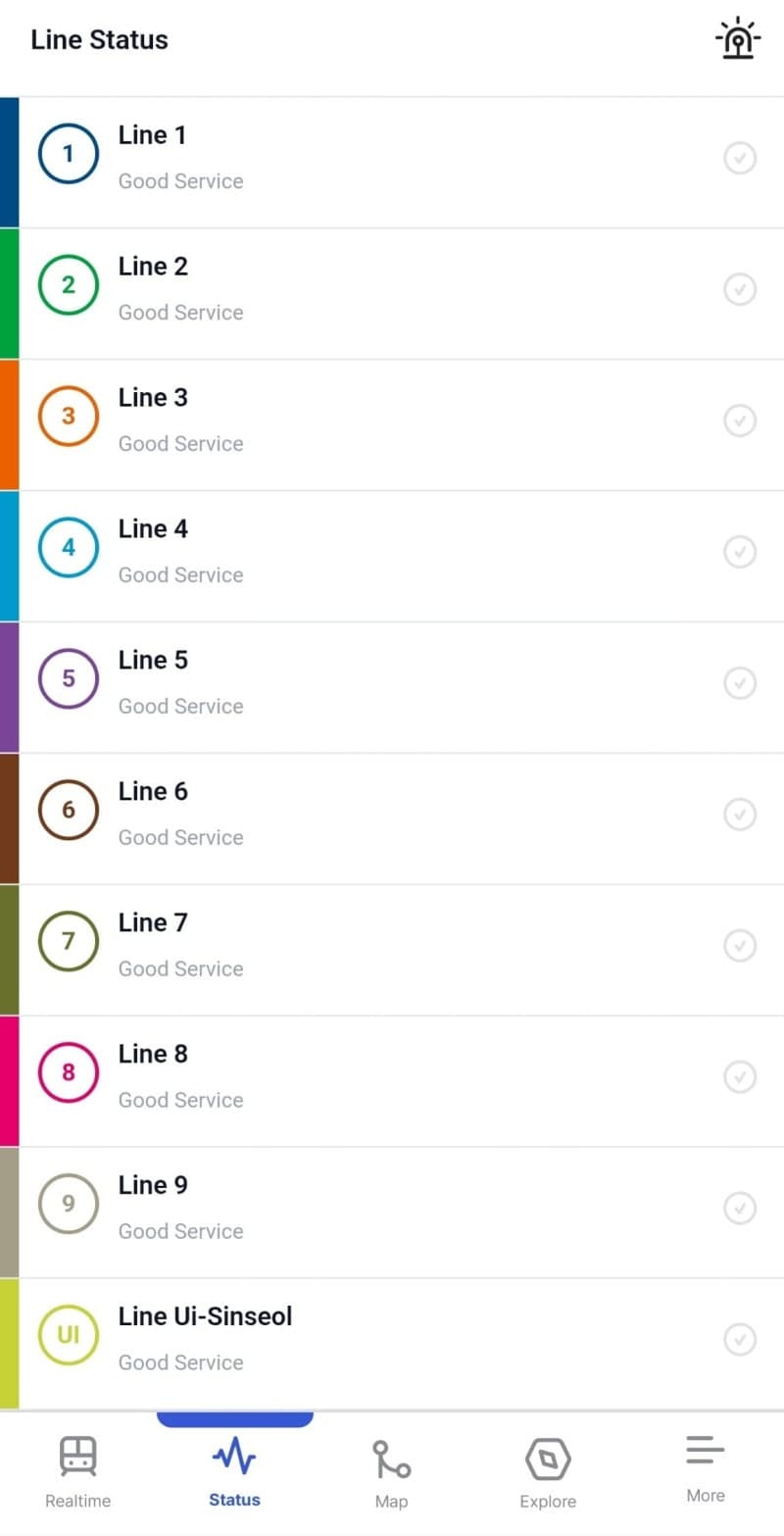Tap the Status tab

point(235,1472)
